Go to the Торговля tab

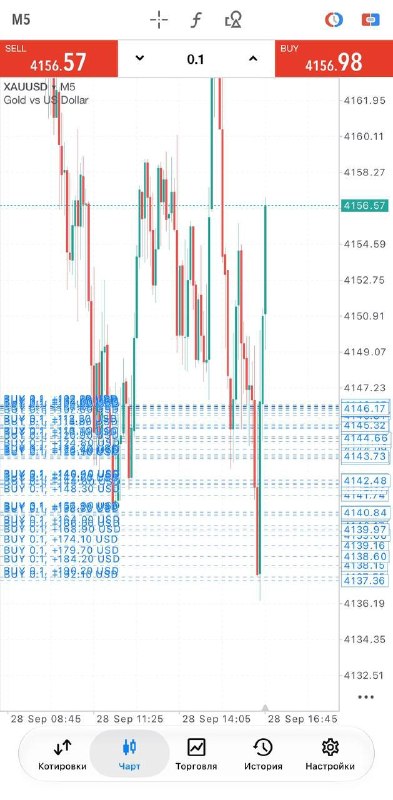click(196, 755)
